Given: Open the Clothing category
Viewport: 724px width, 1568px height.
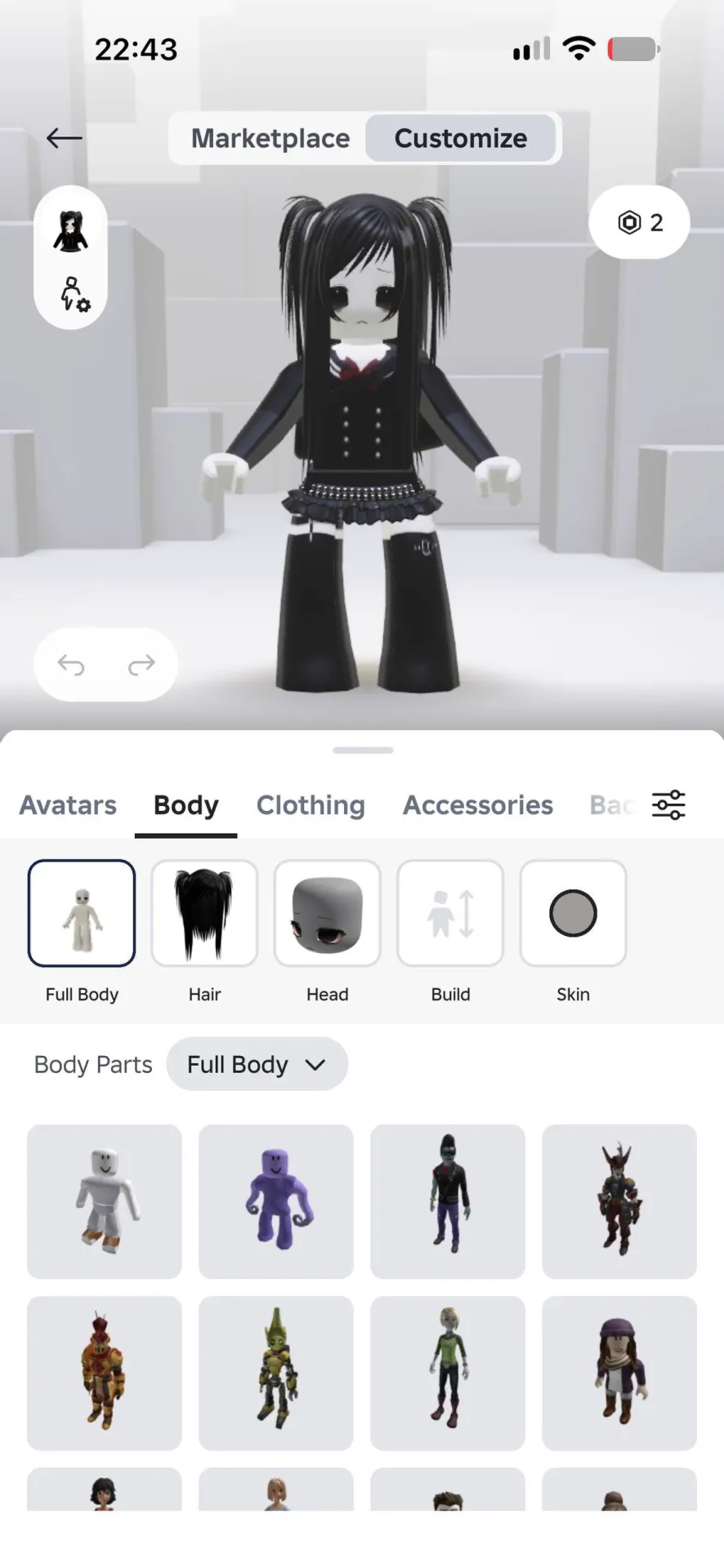Looking at the screenshot, I should click(x=311, y=805).
